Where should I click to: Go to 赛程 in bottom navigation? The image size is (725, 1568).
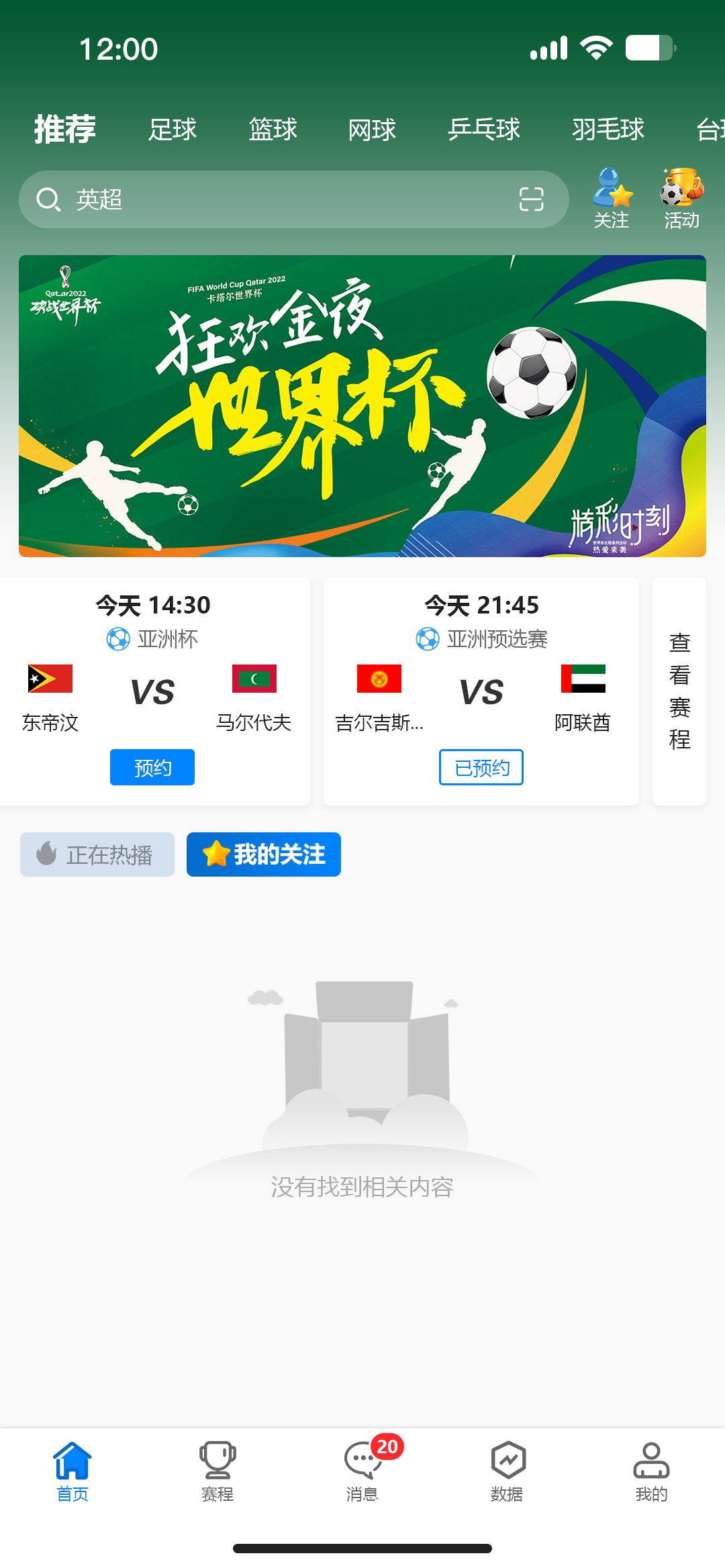point(217,1471)
